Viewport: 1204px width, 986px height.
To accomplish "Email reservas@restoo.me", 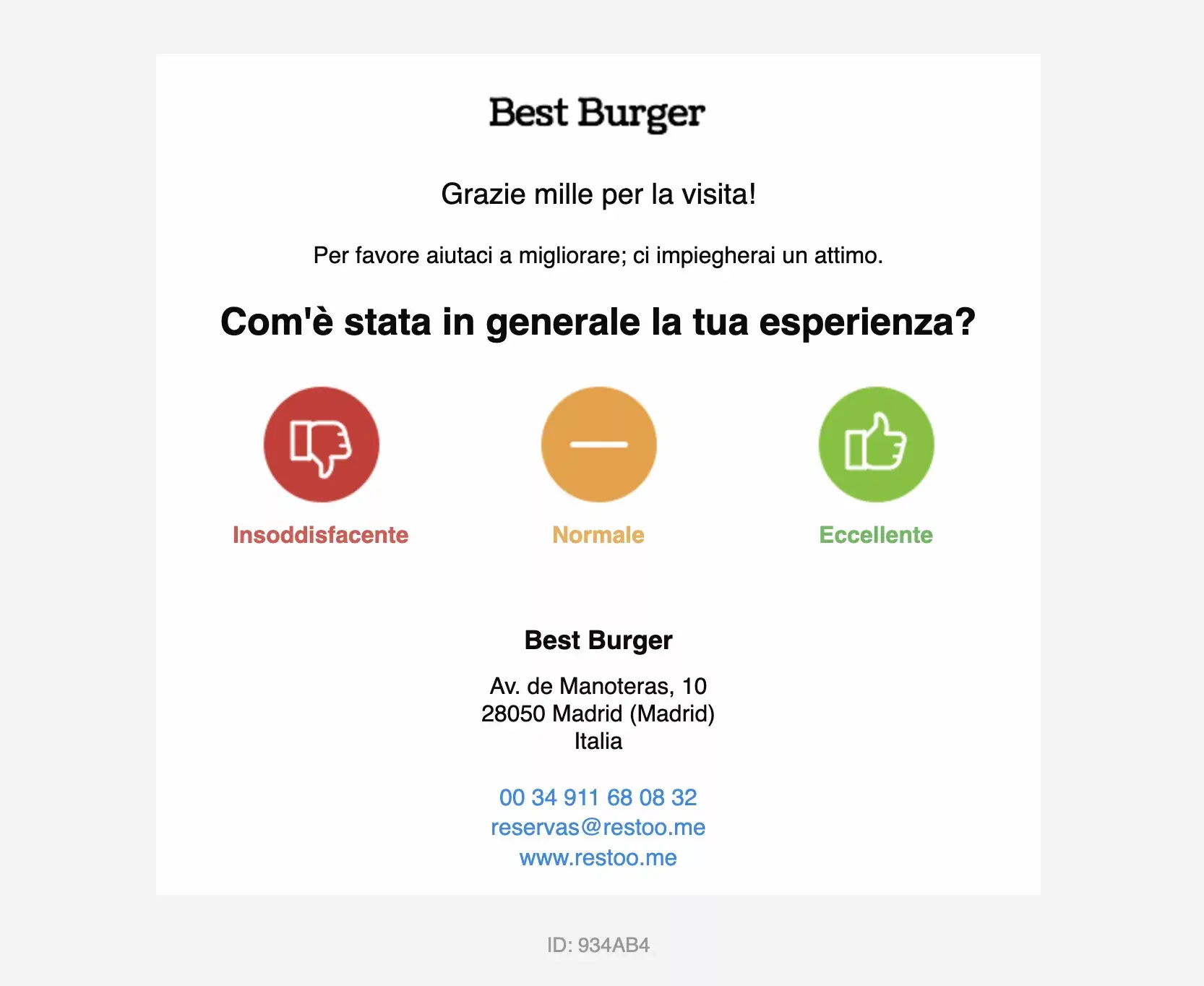I will pos(598,827).
